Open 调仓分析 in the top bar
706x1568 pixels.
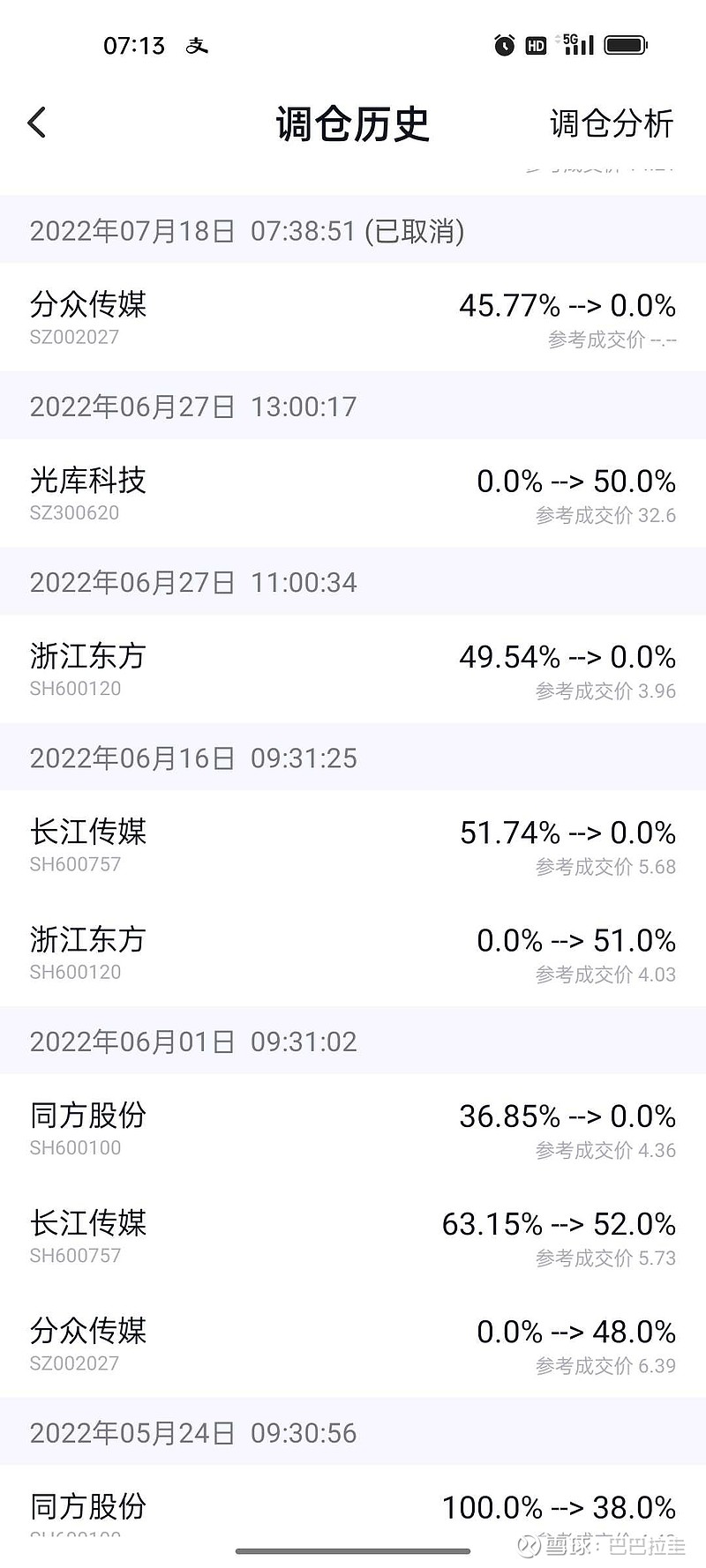point(612,123)
